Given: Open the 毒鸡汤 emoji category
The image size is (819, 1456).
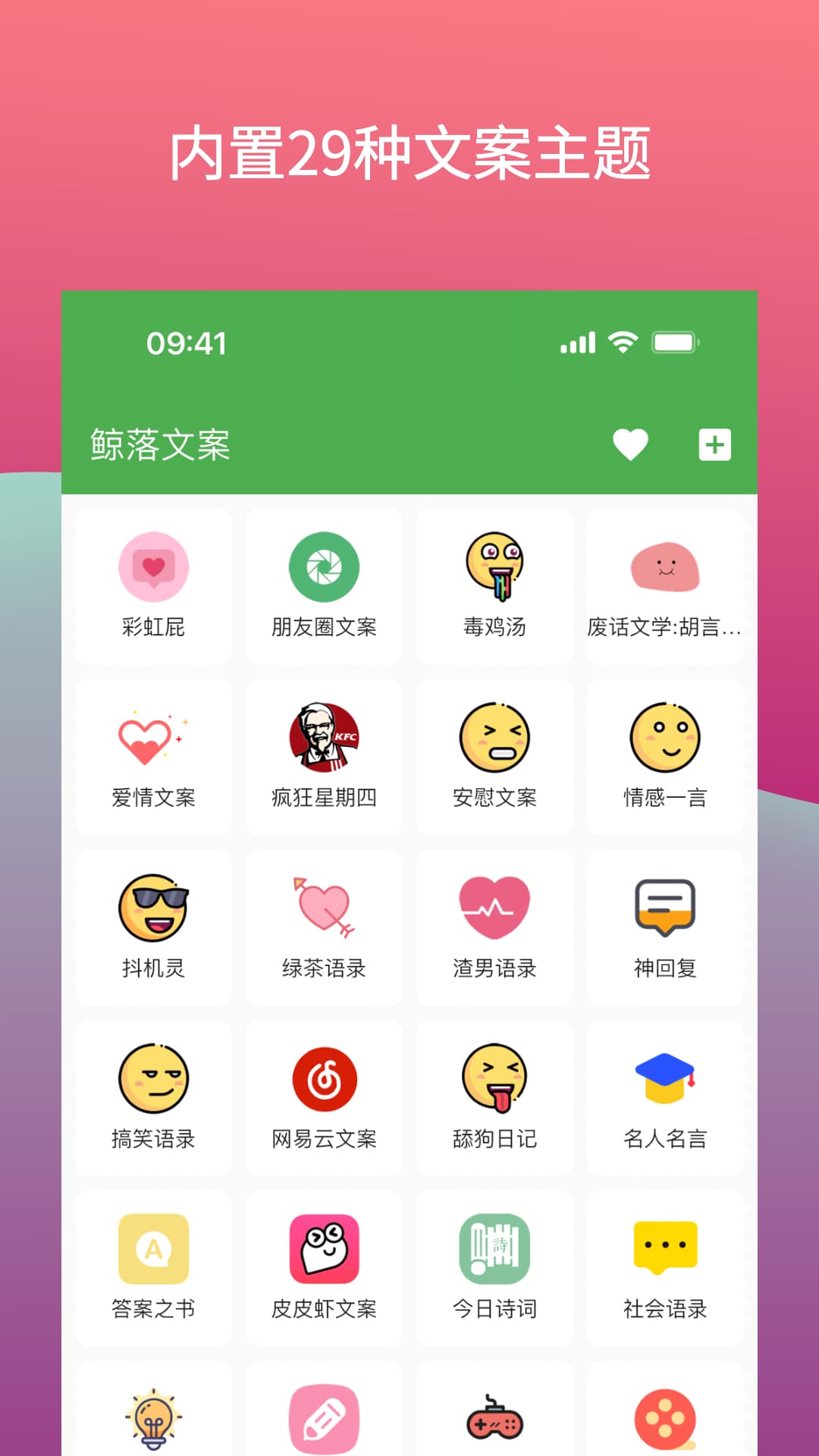Looking at the screenshot, I should (494, 584).
